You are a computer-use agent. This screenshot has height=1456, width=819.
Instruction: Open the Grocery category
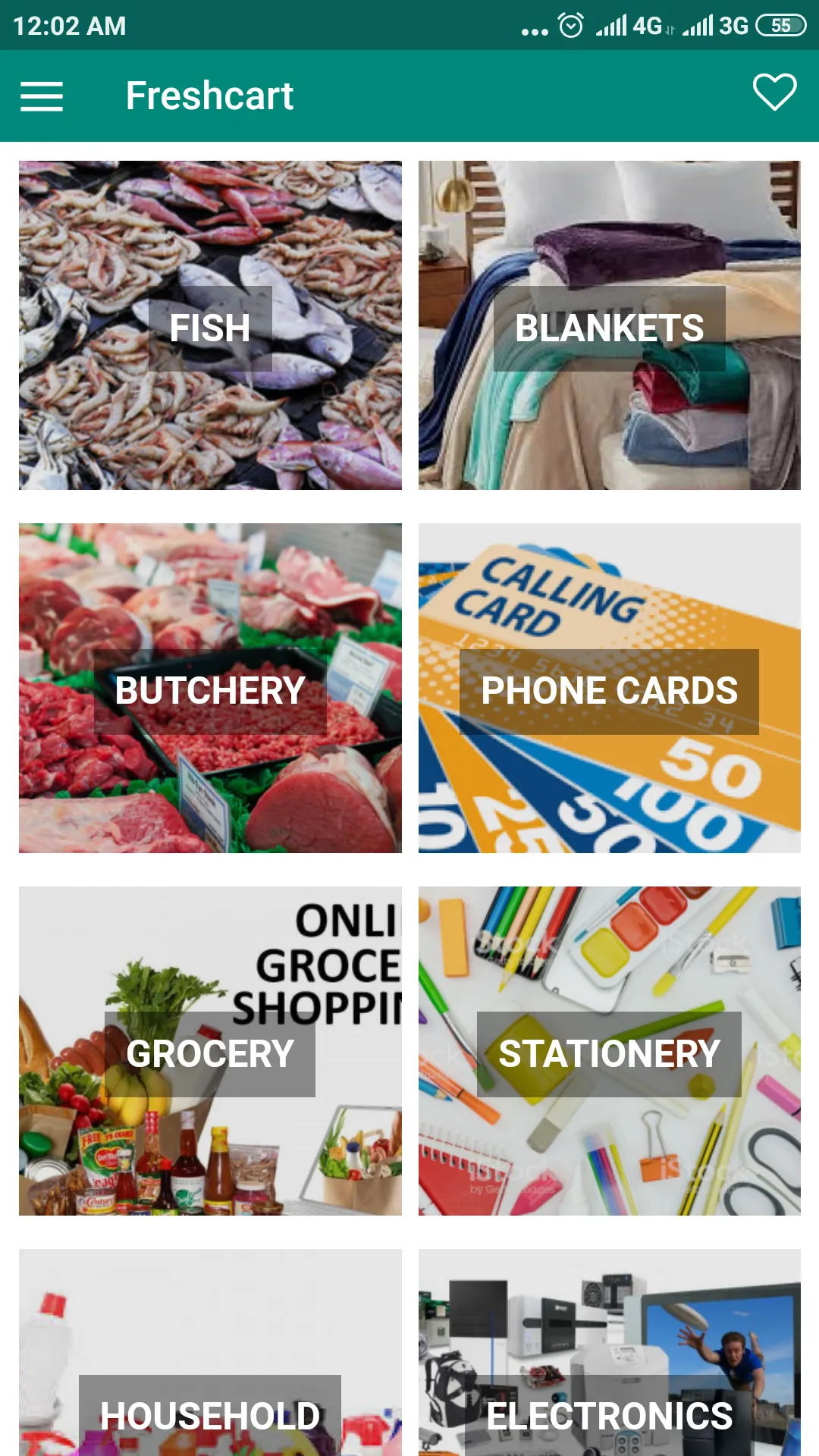[210, 1051]
